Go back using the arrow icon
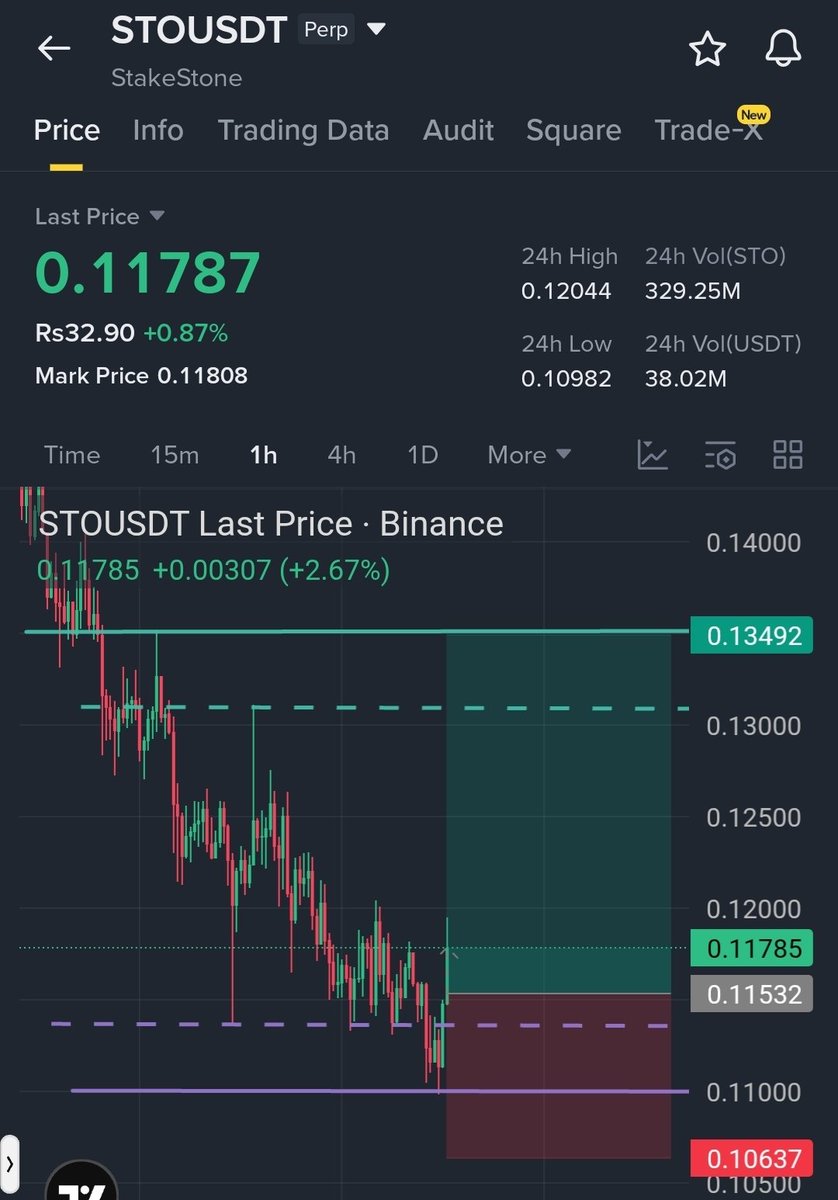838x1200 pixels. (x=54, y=48)
